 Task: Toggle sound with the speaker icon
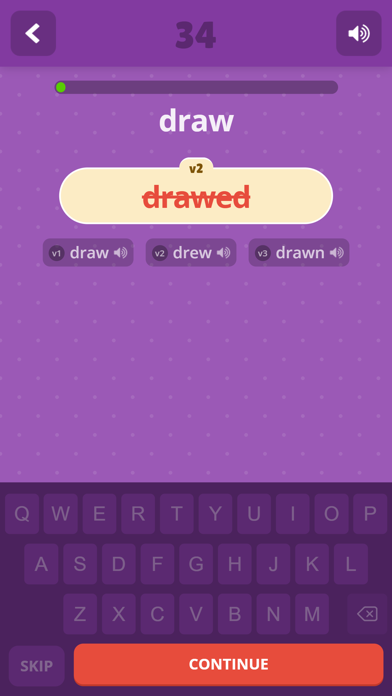click(x=359, y=33)
